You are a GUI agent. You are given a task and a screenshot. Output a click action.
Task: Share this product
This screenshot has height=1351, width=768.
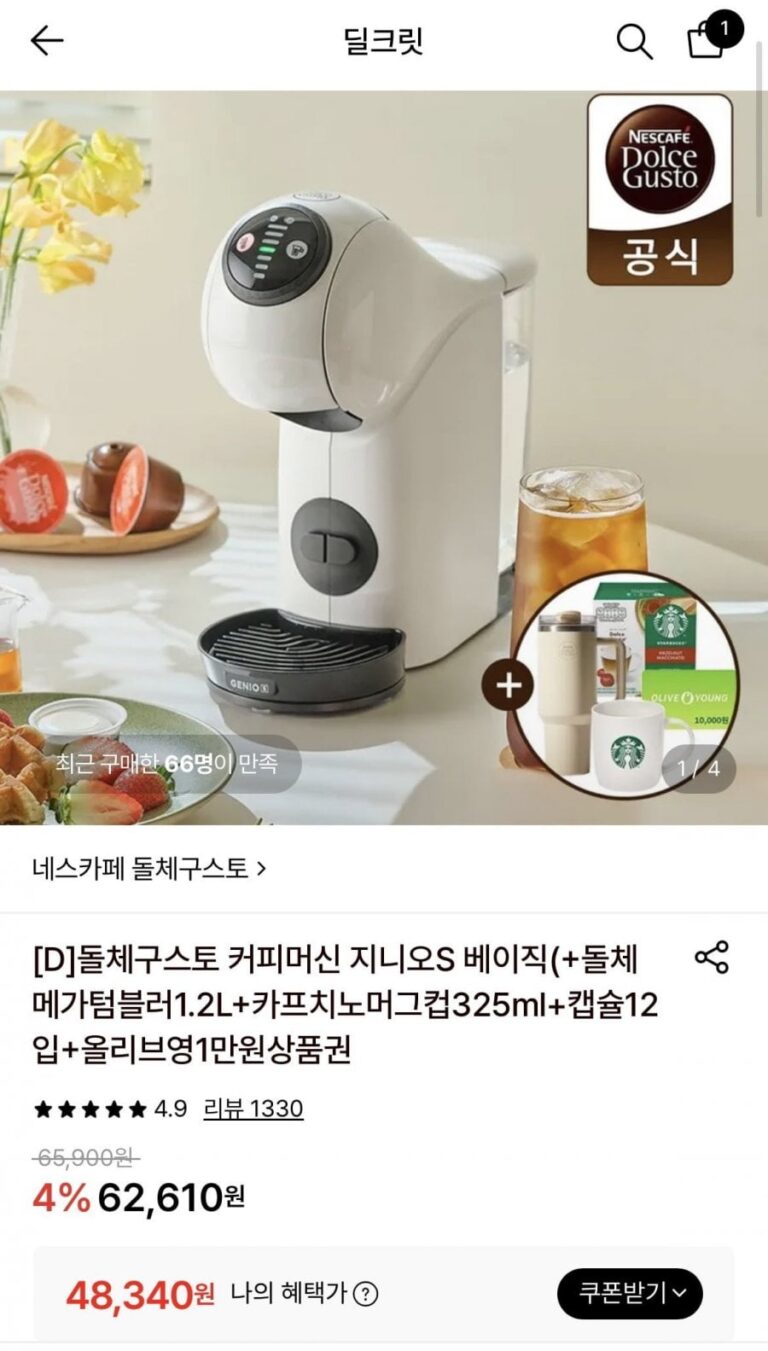pos(712,957)
